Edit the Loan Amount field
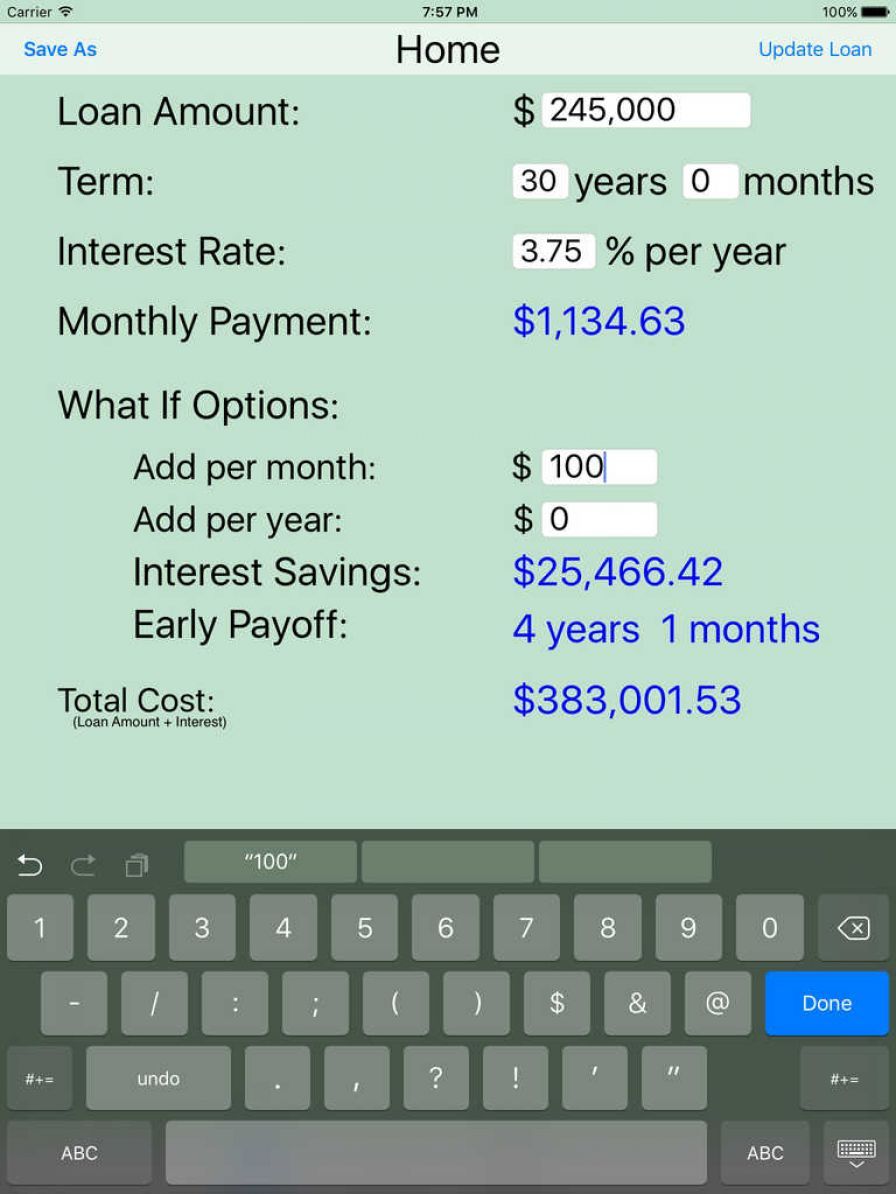 coord(645,110)
